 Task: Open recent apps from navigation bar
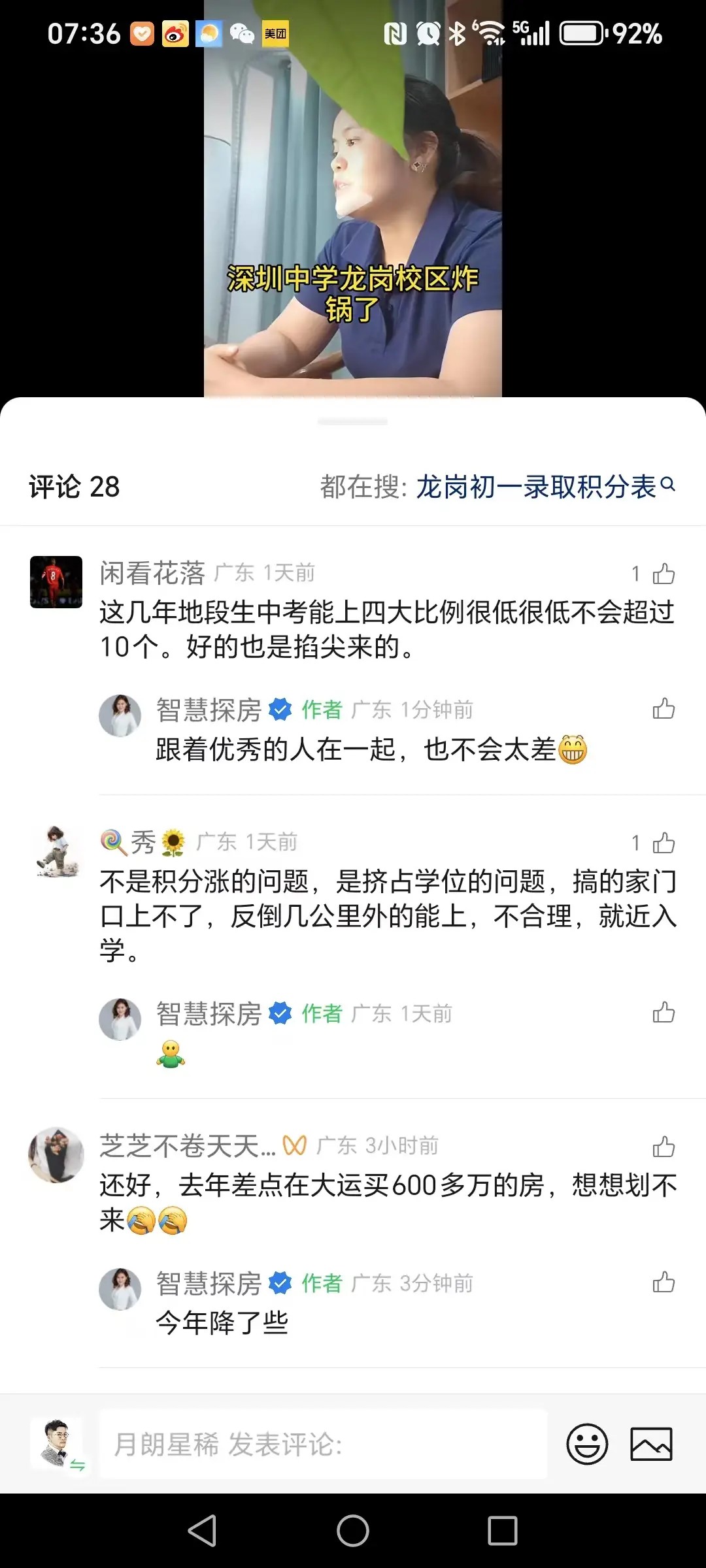click(503, 1530)
